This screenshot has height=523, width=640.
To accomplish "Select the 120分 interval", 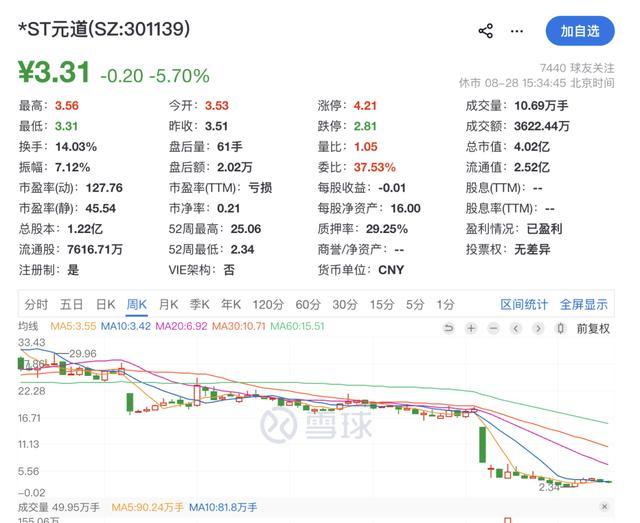I will (x=268, y=305).
